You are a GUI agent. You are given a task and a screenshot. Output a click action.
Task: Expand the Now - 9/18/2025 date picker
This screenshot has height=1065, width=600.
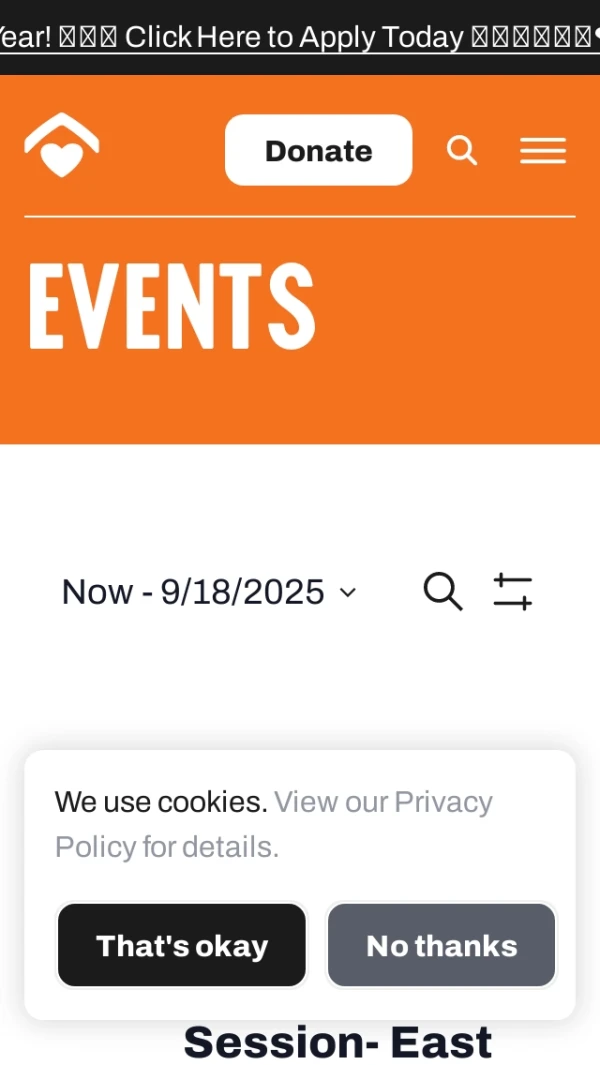tap(208, 592)
